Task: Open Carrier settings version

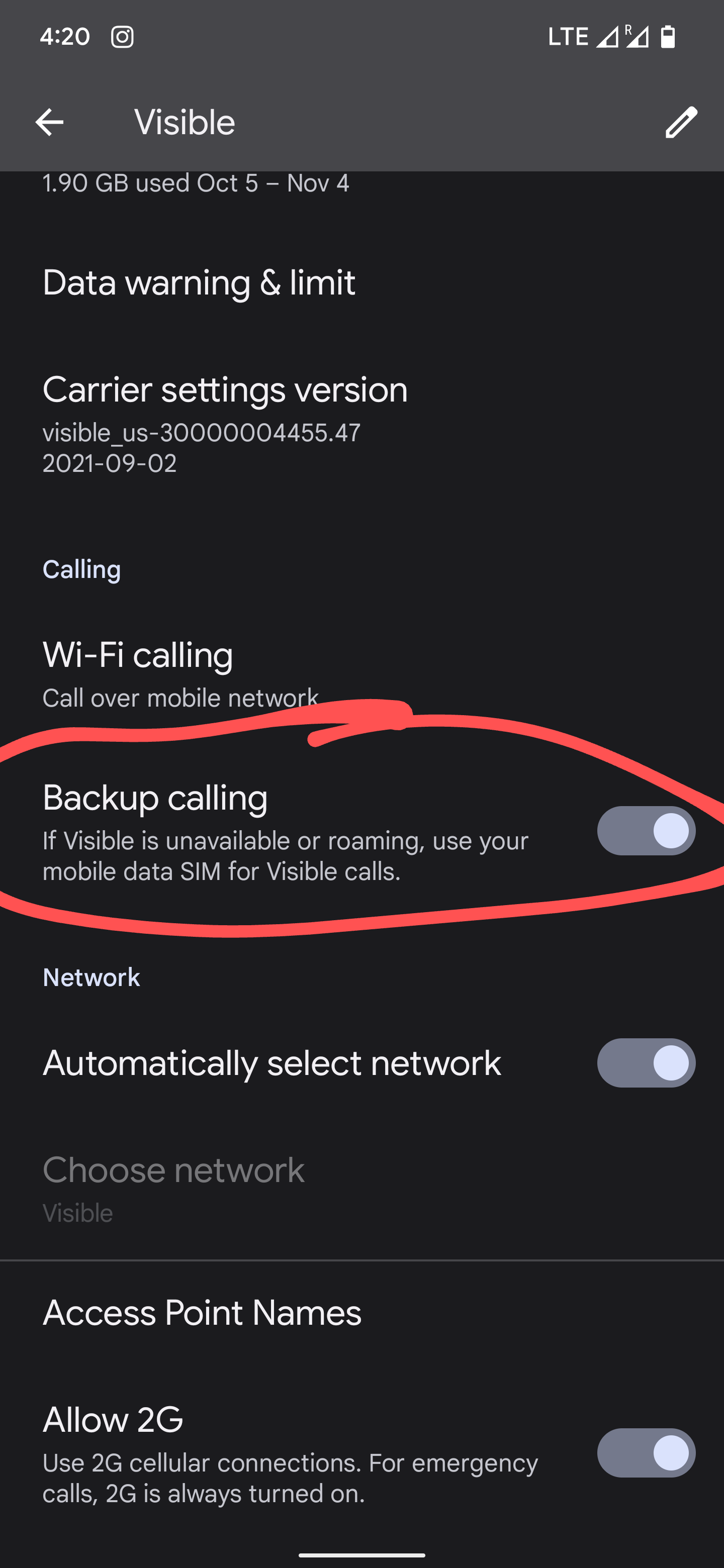Action: click(x=361, y=424)
